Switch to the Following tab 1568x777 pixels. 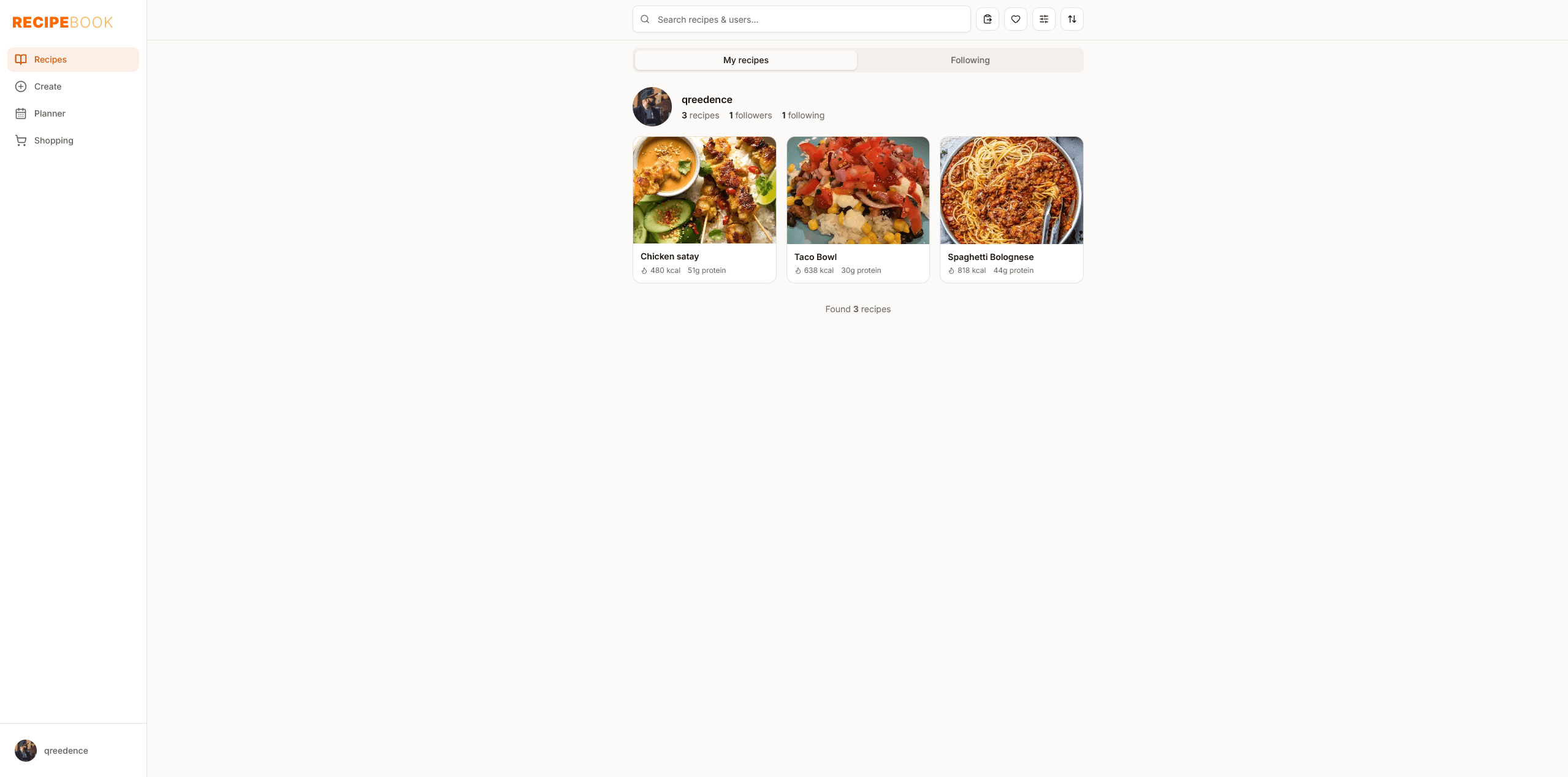point(970,60)
